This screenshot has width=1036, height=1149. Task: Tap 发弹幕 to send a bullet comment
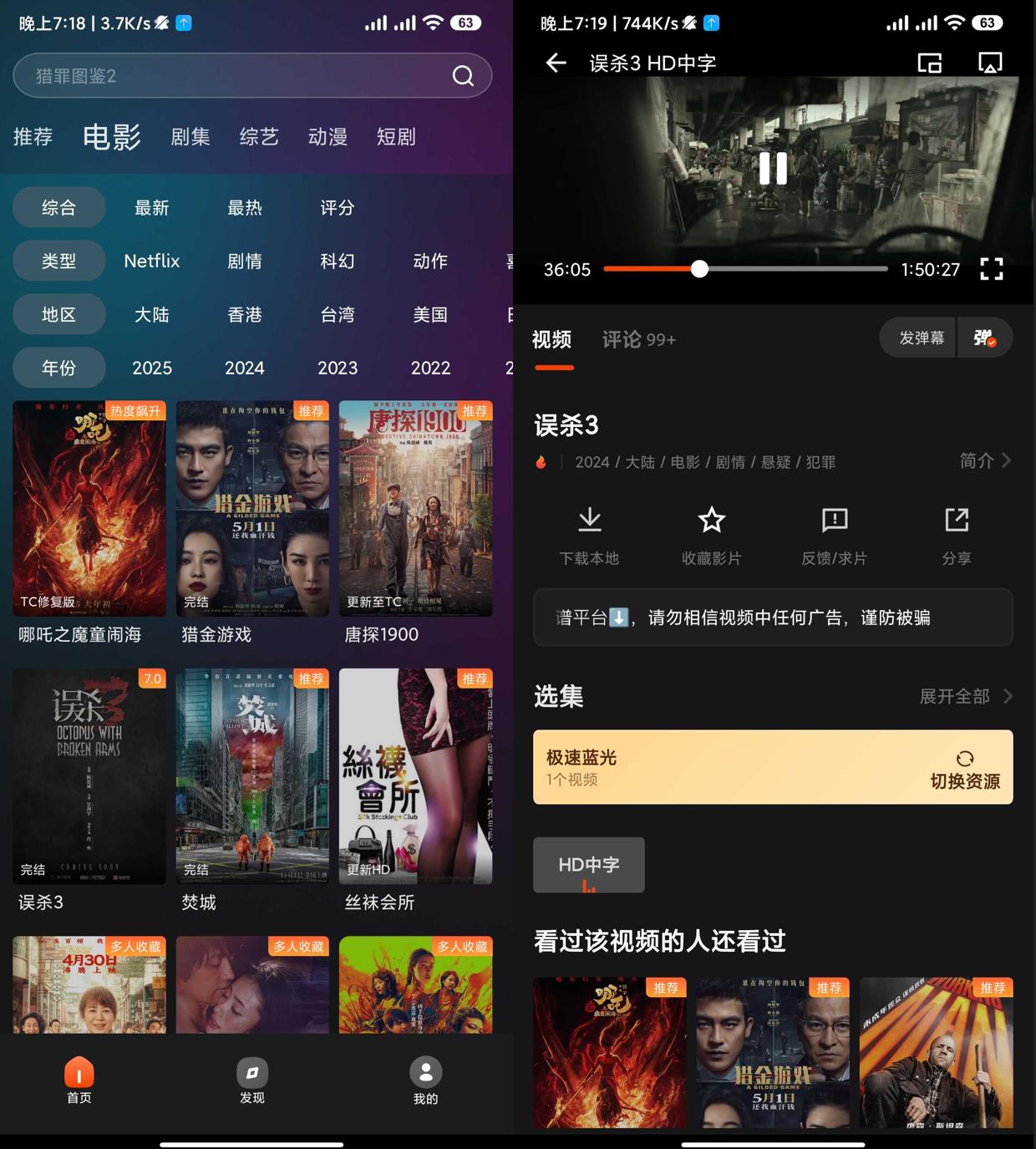pos(921,338)
